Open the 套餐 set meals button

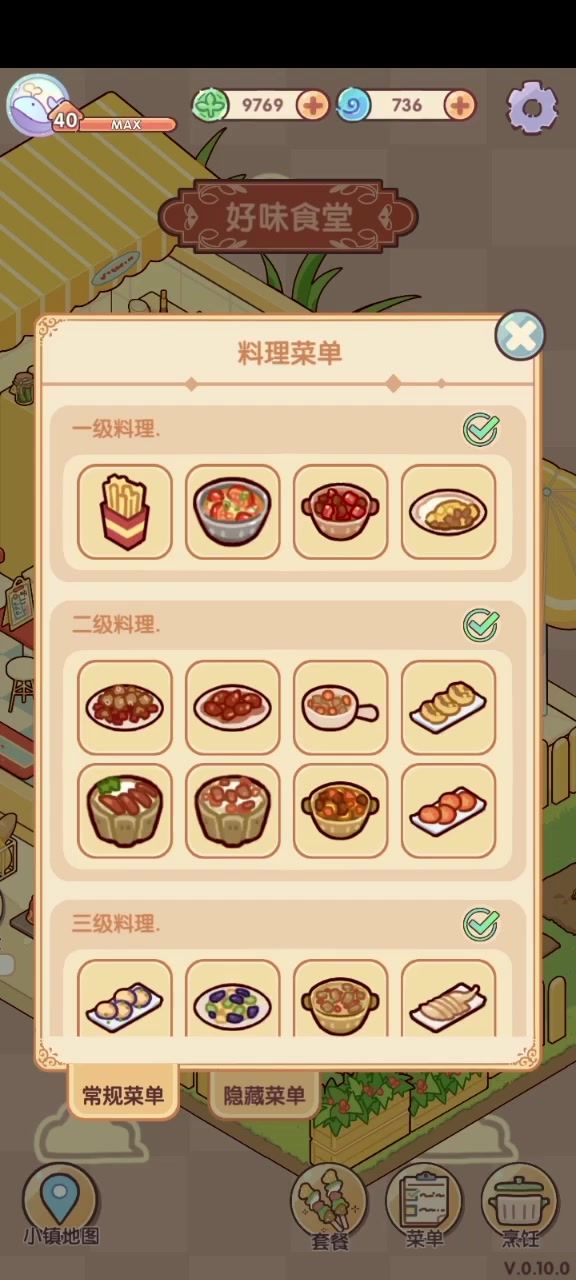tap(328, 1207)
